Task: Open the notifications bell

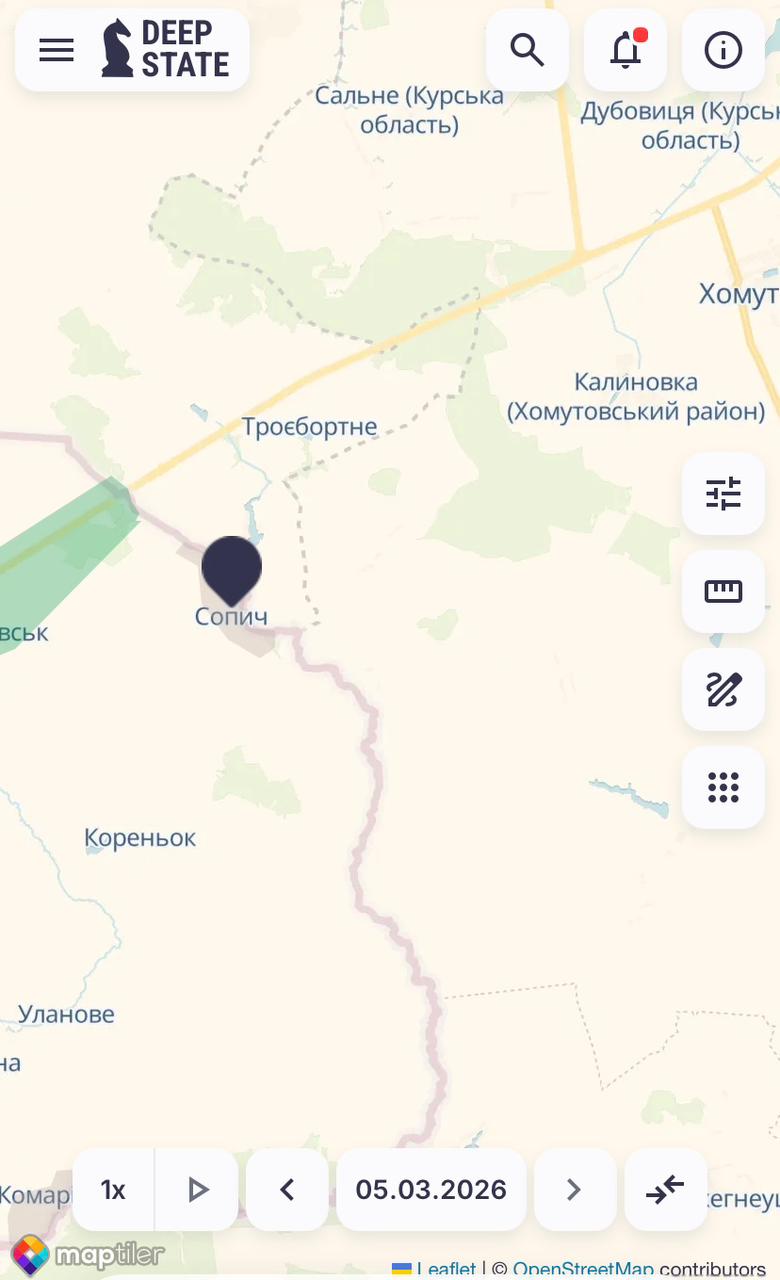Action: (x=625, y=50)
